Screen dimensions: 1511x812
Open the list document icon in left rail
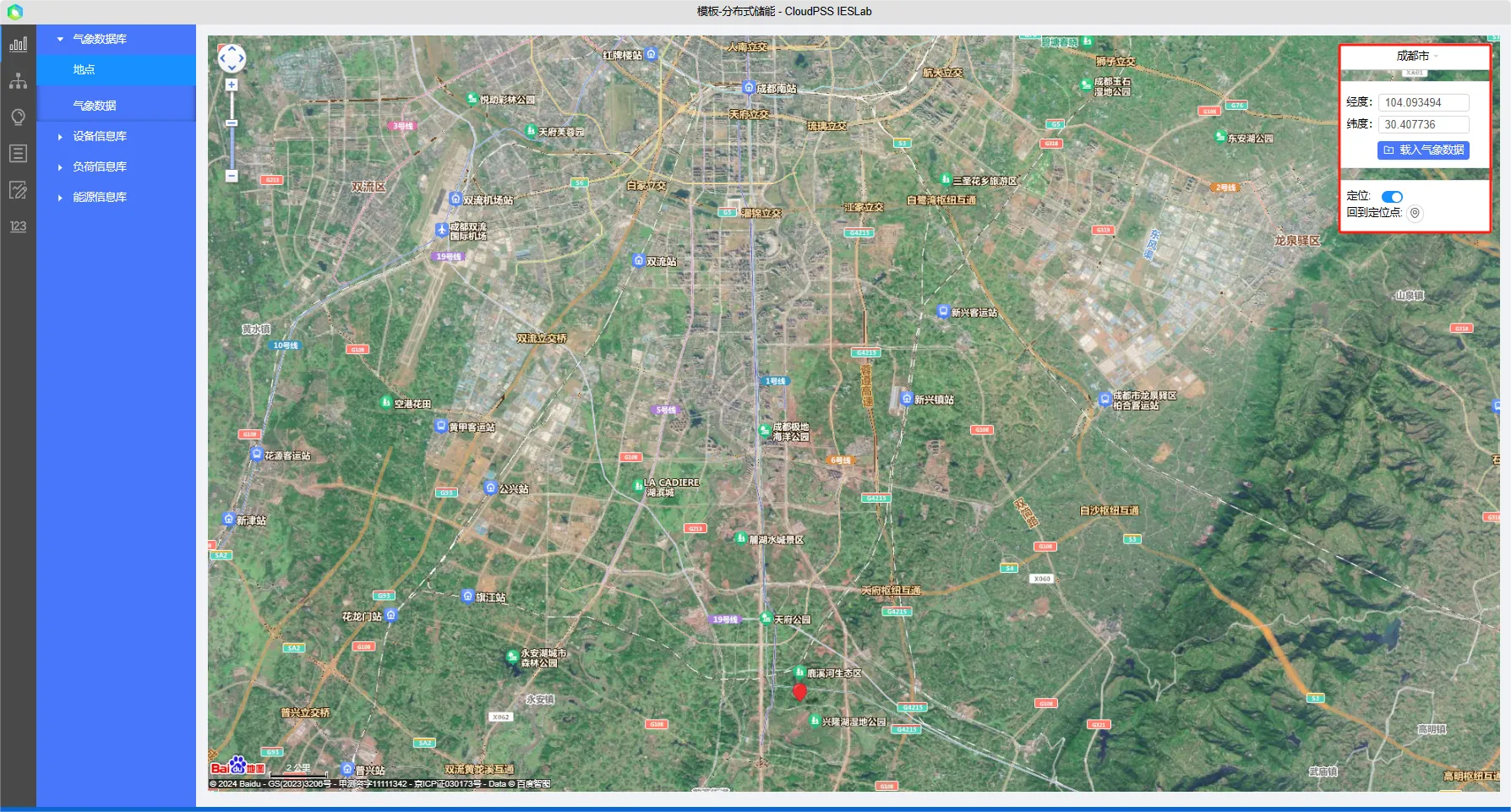click(18, 154)
